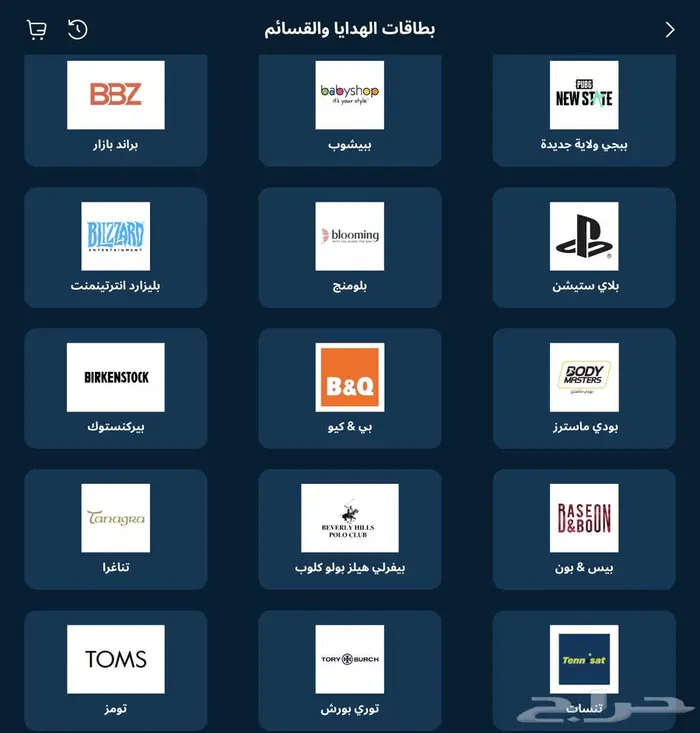
Task: Open the Body Masters voucher
Action: [x=584, y=388]
